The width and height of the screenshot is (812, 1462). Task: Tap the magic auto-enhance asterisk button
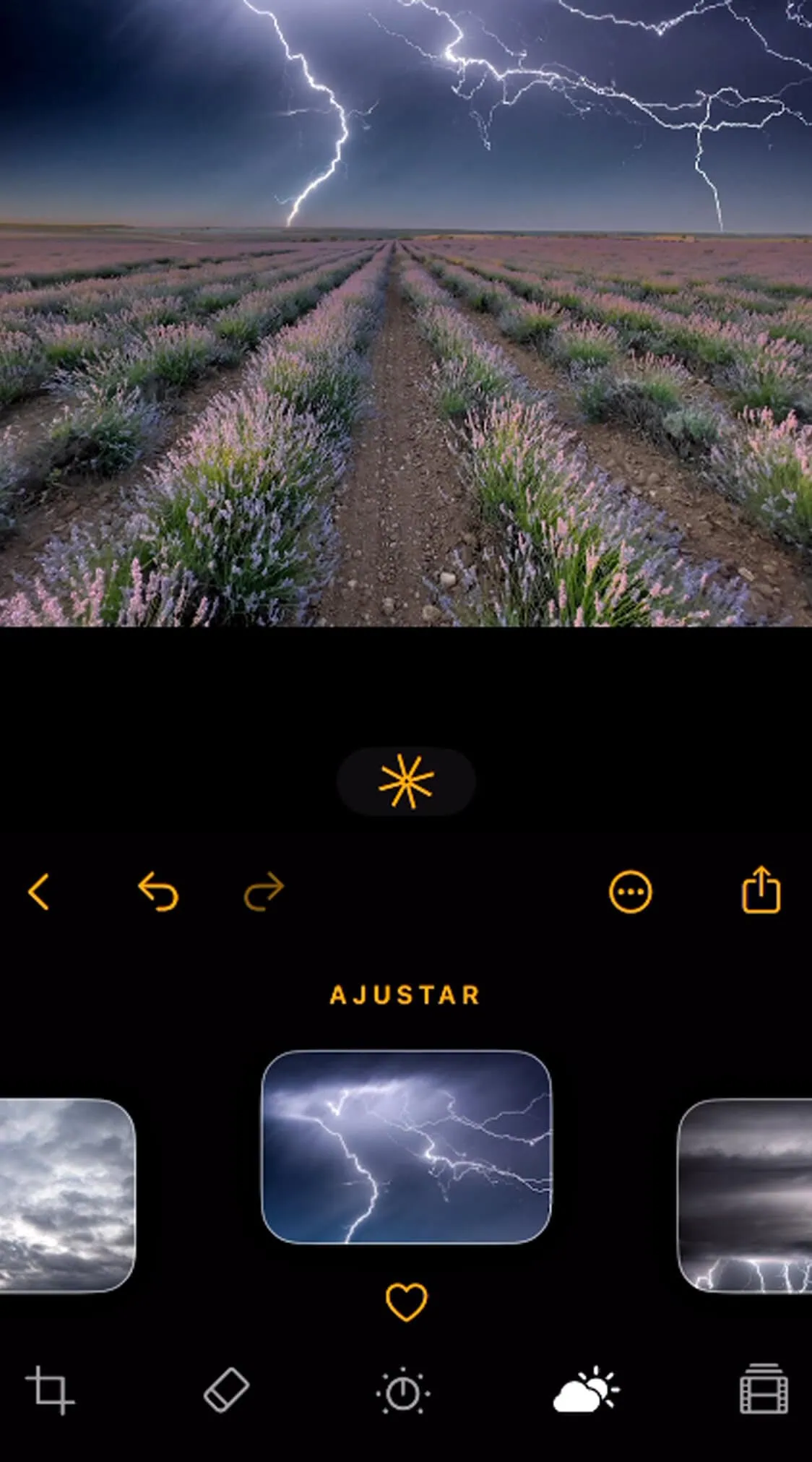[x=406, y=781]
